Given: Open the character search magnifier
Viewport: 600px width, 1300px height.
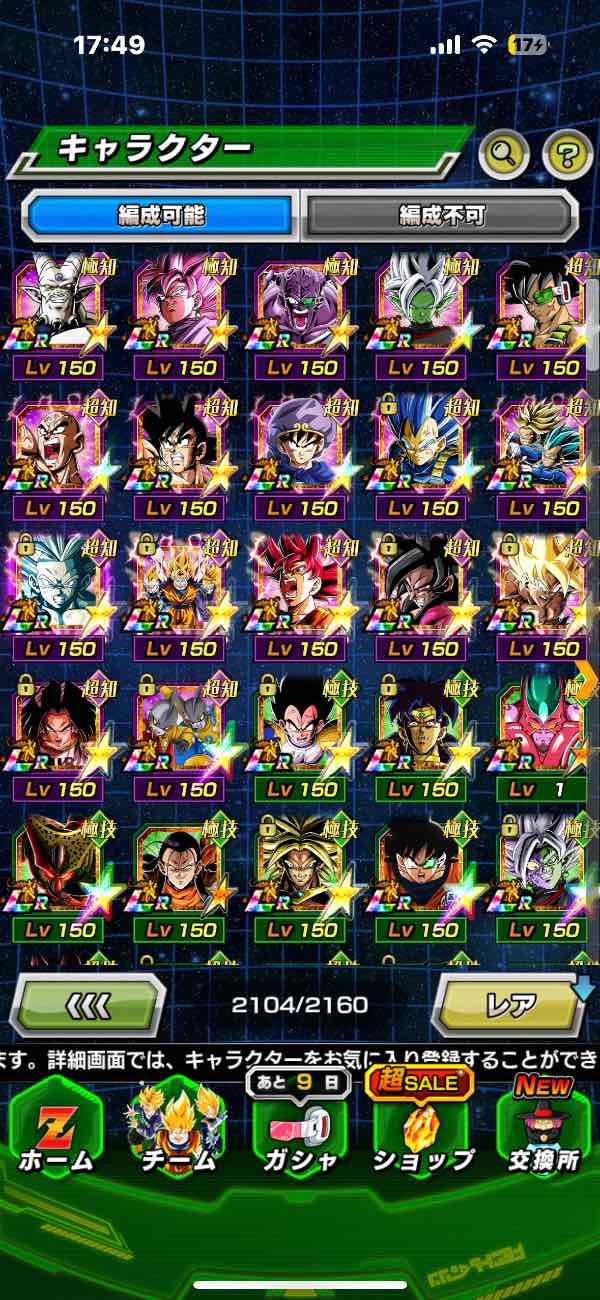Looking at the screenshot, I should (x=505, y=153).
